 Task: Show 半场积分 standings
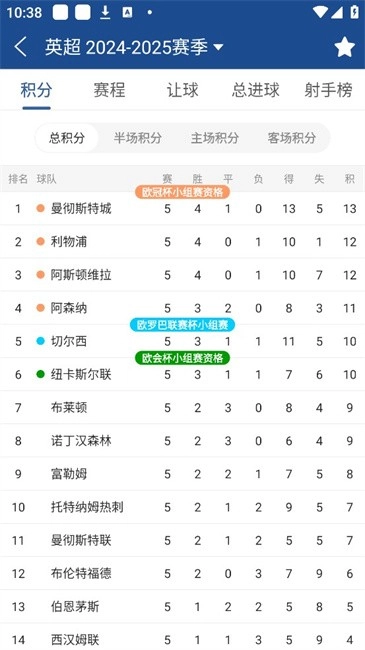(138, 138)
